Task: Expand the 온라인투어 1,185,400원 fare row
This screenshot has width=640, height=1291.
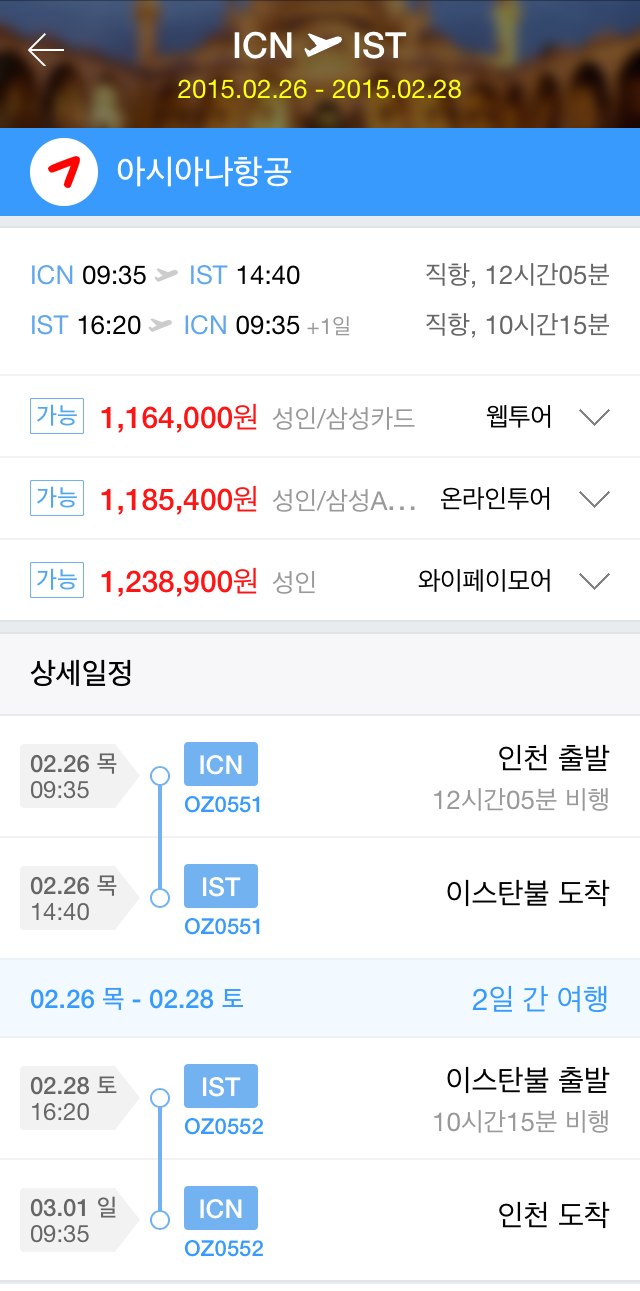Action: [x=594, y=499]
